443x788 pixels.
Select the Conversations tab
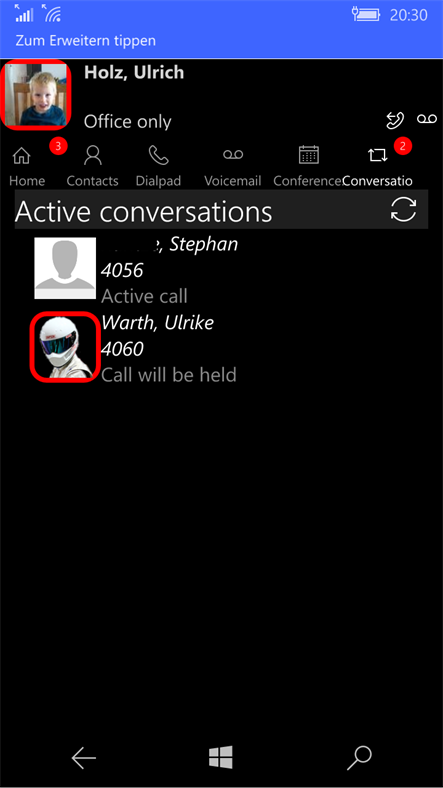(x=378, y=165)
